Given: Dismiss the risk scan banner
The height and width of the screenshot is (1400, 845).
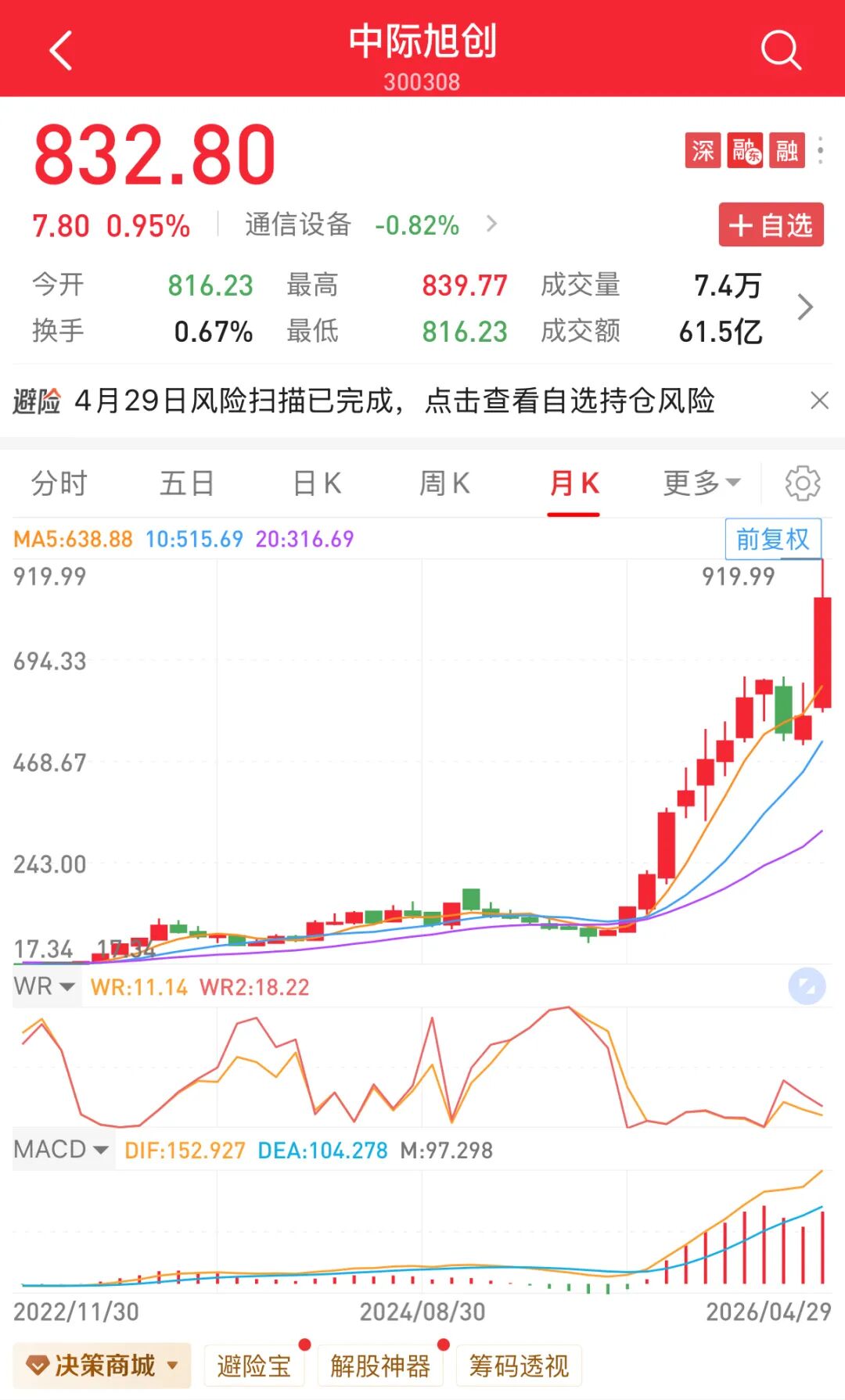Looking at the screenshot, I should 819,400.
